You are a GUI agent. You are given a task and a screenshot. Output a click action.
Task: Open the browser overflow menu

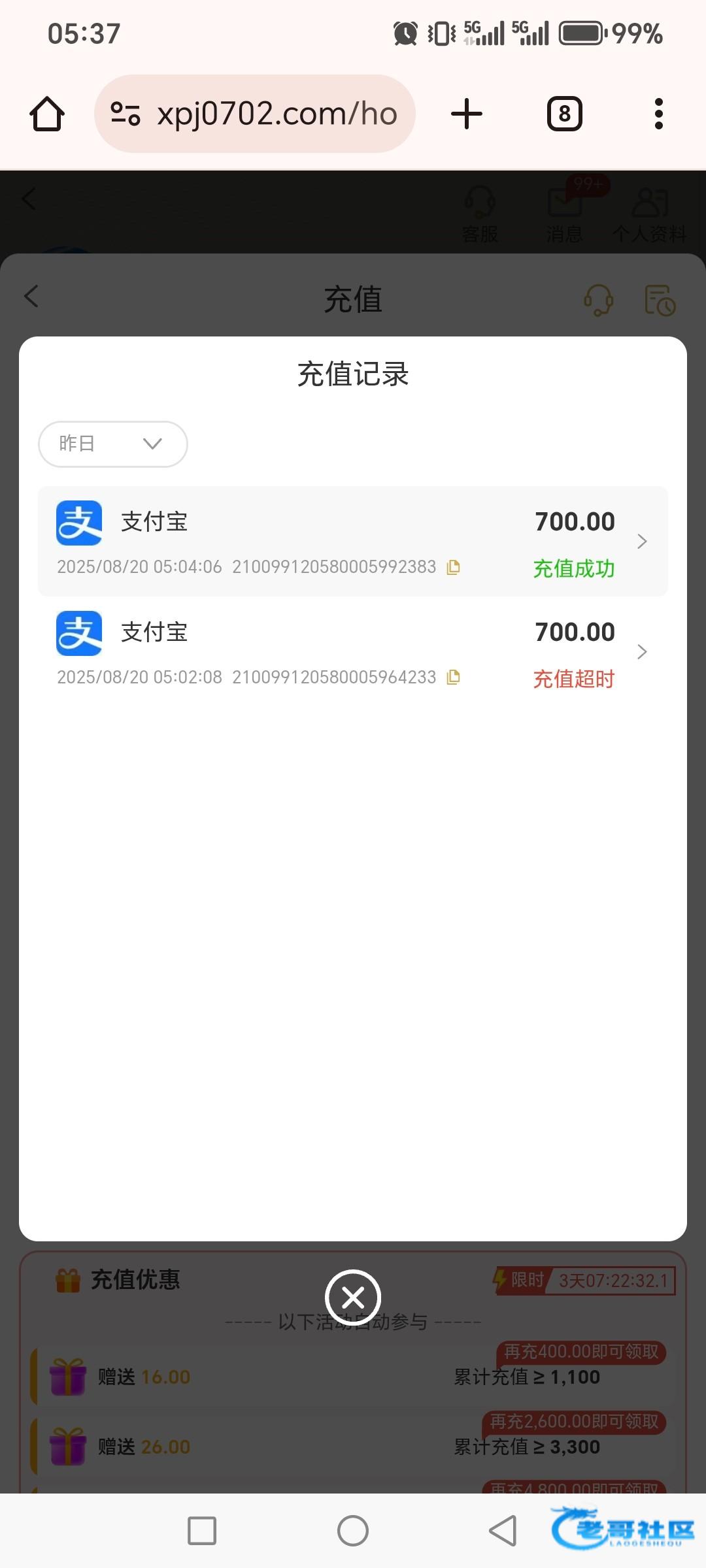tap(658, 114)
